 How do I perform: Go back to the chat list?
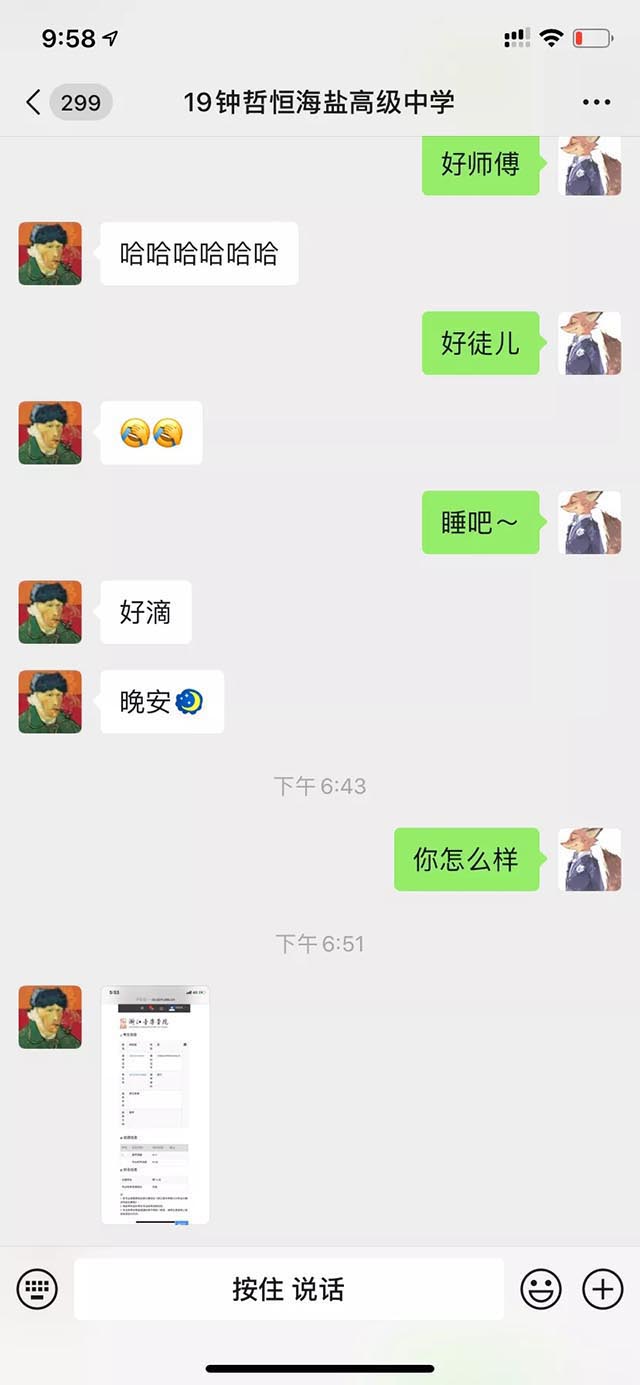(x=34, y=101)
